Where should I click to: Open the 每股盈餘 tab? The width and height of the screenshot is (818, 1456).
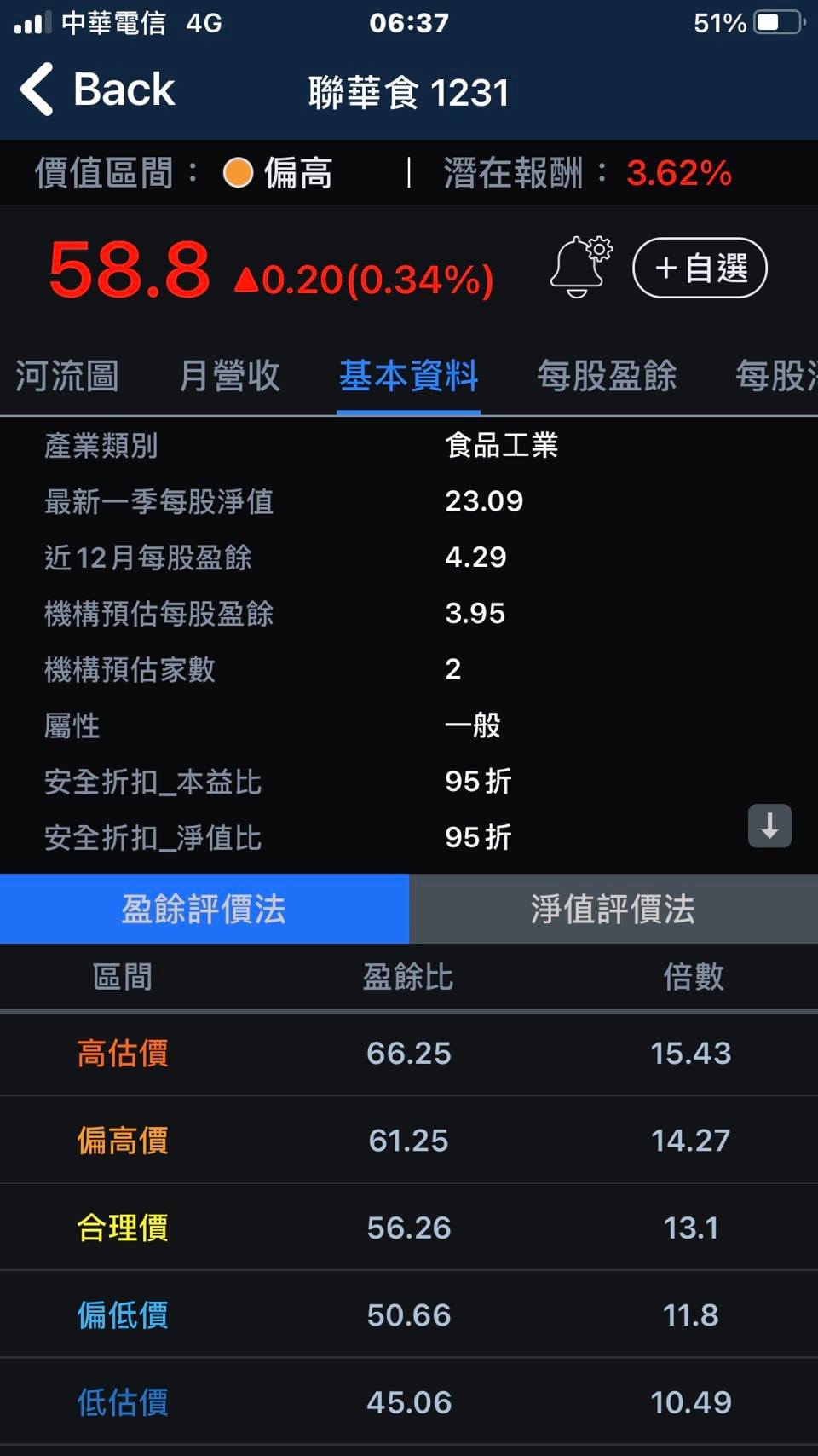point(607,376)
